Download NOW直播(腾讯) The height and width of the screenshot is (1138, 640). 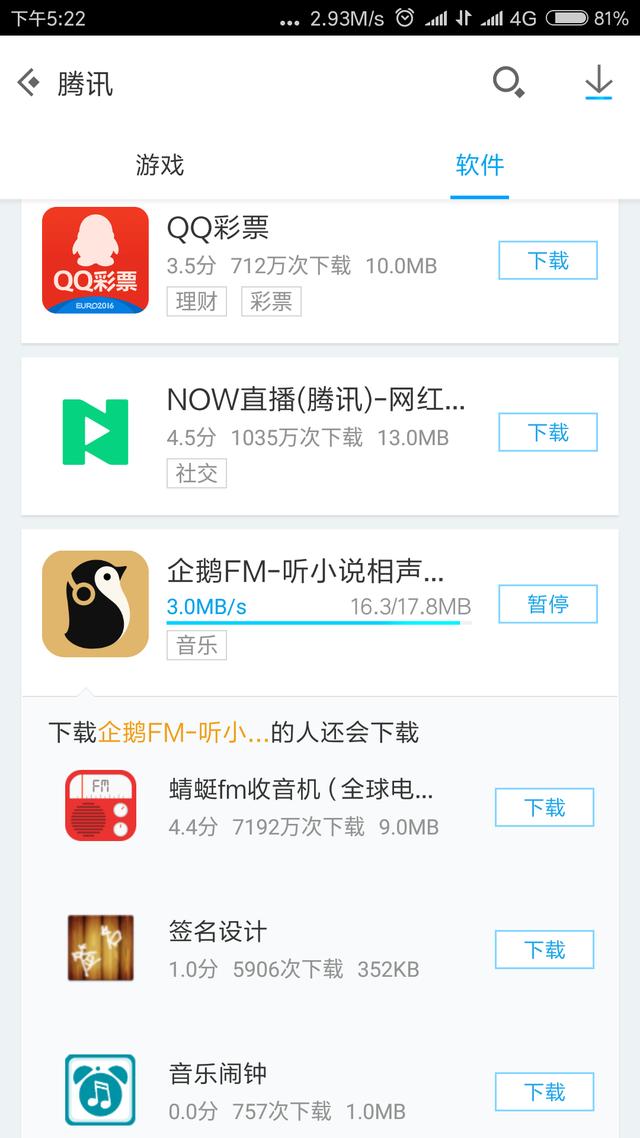click(548, 433)
